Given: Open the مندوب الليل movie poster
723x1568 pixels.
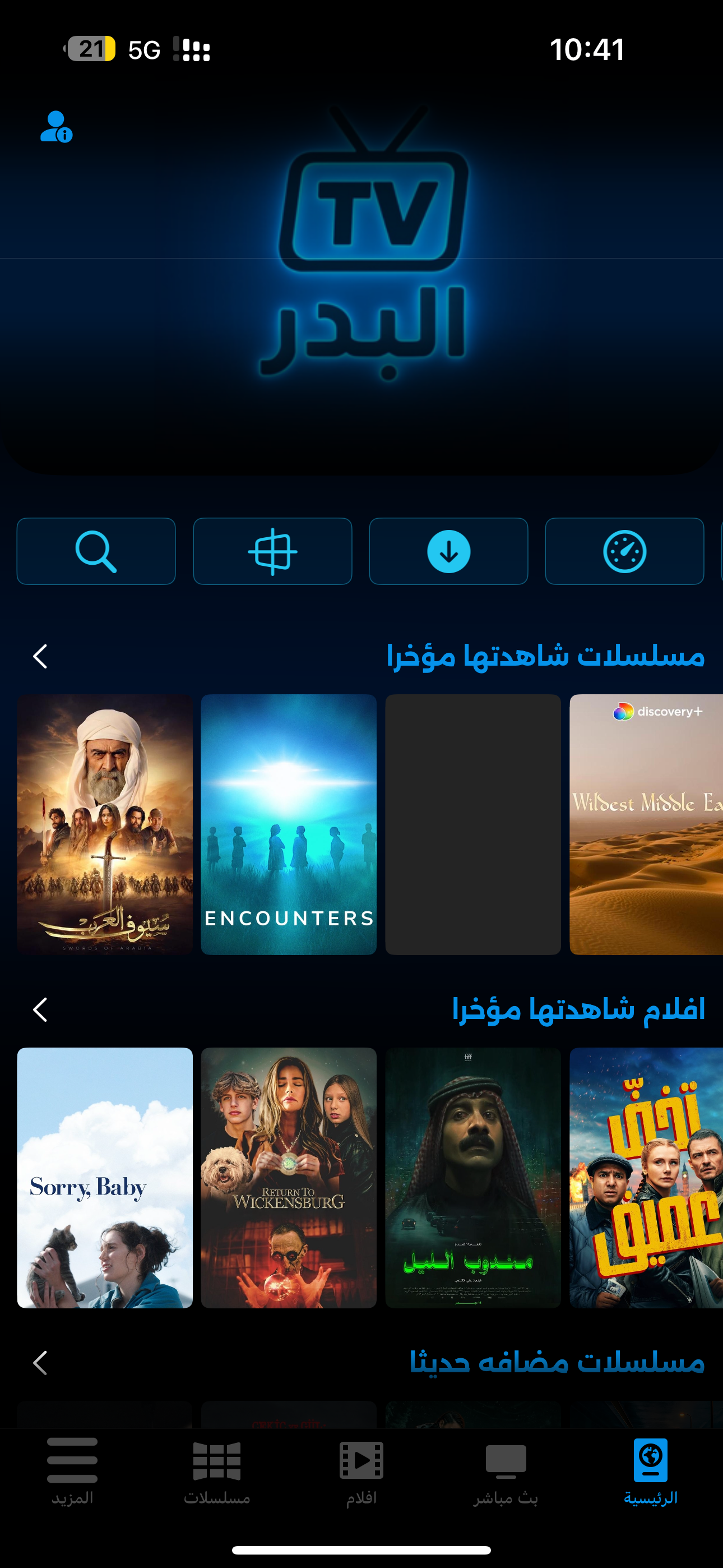Looking at the screenshot, I should 473,1177.
